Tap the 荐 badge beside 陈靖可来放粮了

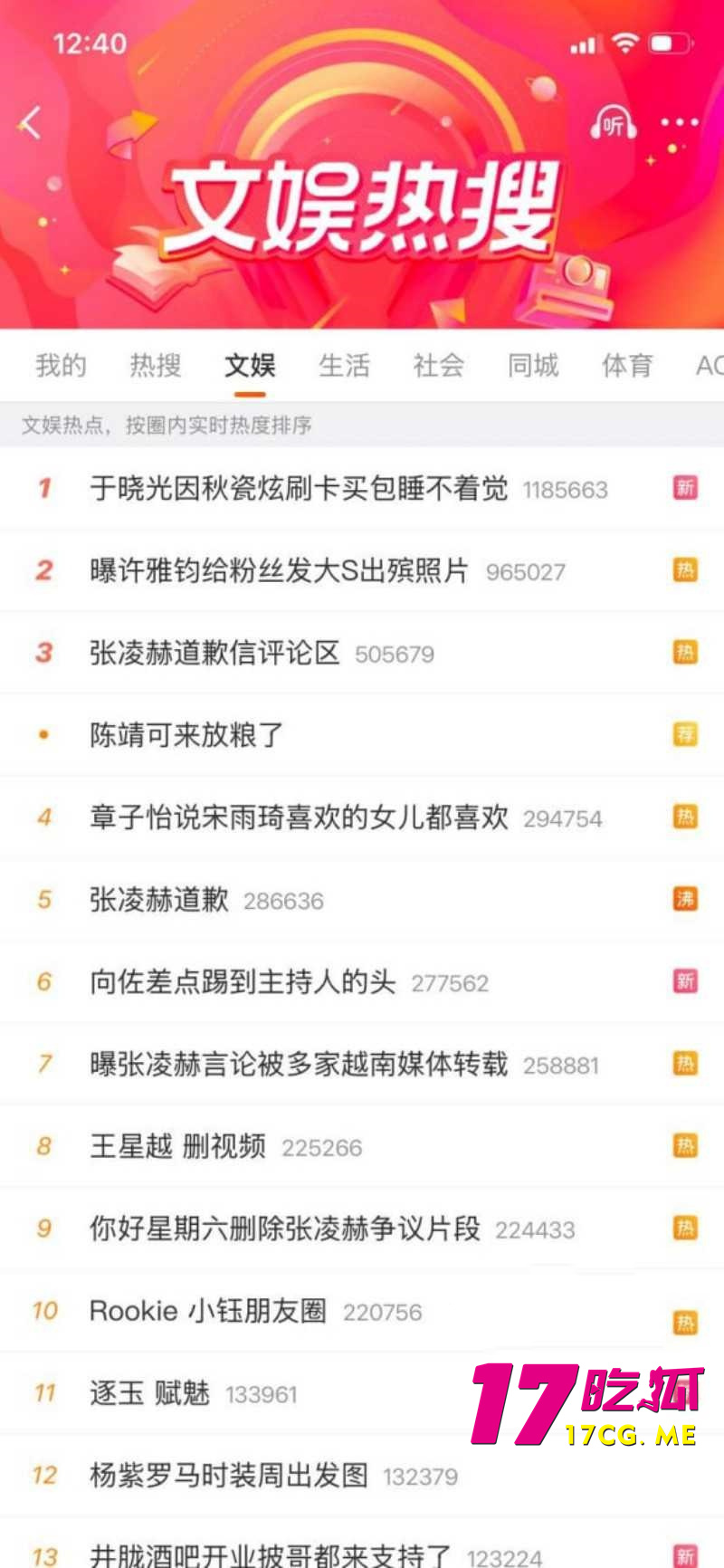(x=685, y=734)
